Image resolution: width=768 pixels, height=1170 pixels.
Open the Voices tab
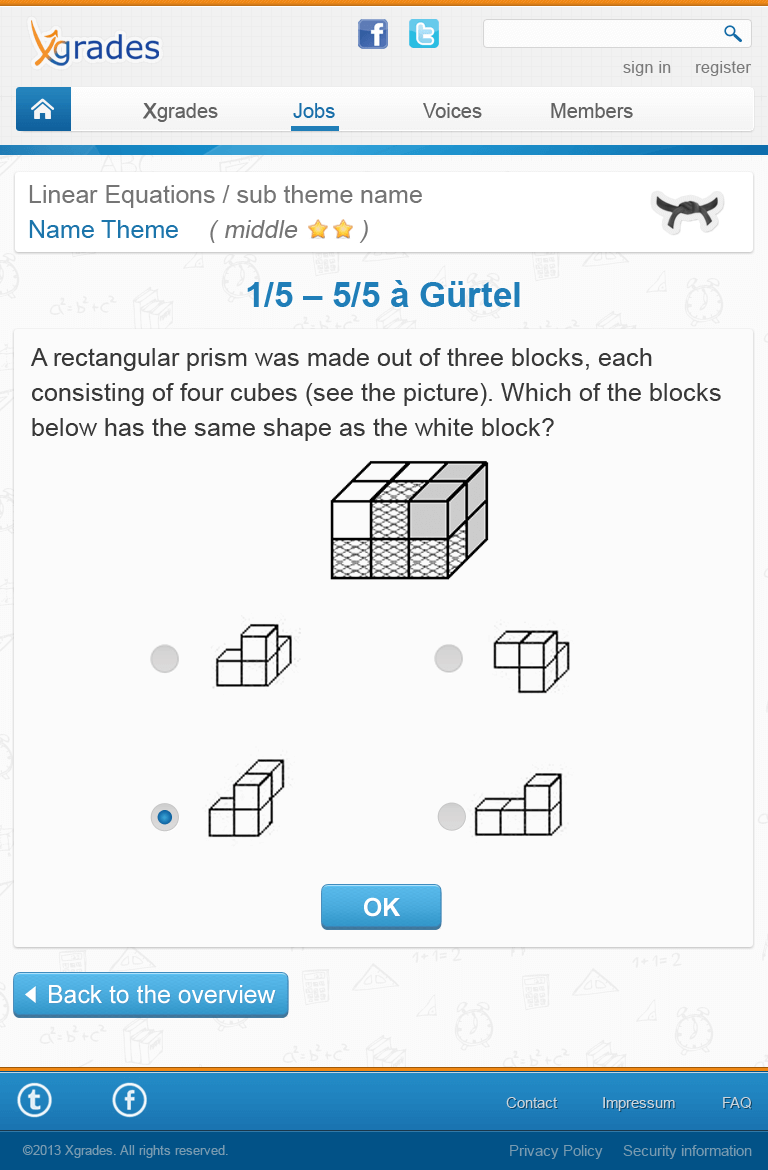452,111
